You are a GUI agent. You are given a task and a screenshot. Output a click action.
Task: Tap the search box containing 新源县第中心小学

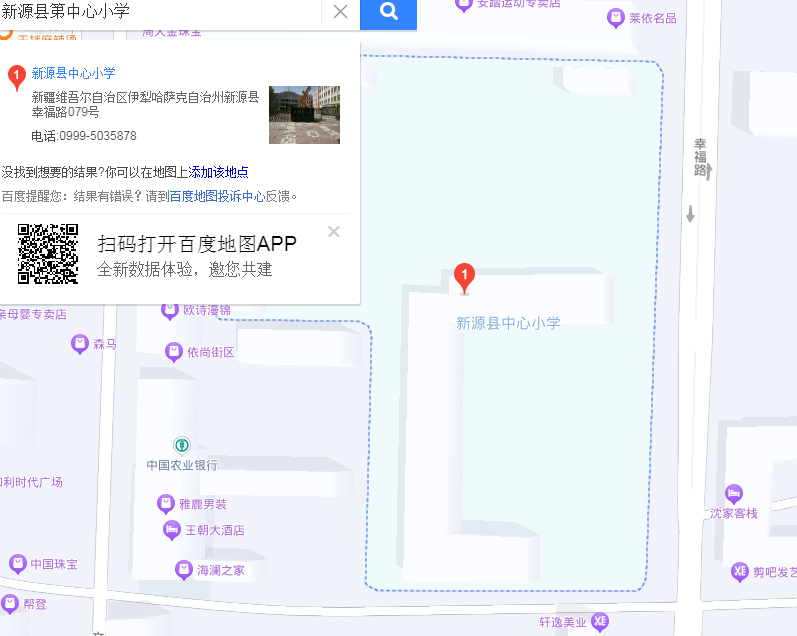pyautogui.click(x=160, y=12)
